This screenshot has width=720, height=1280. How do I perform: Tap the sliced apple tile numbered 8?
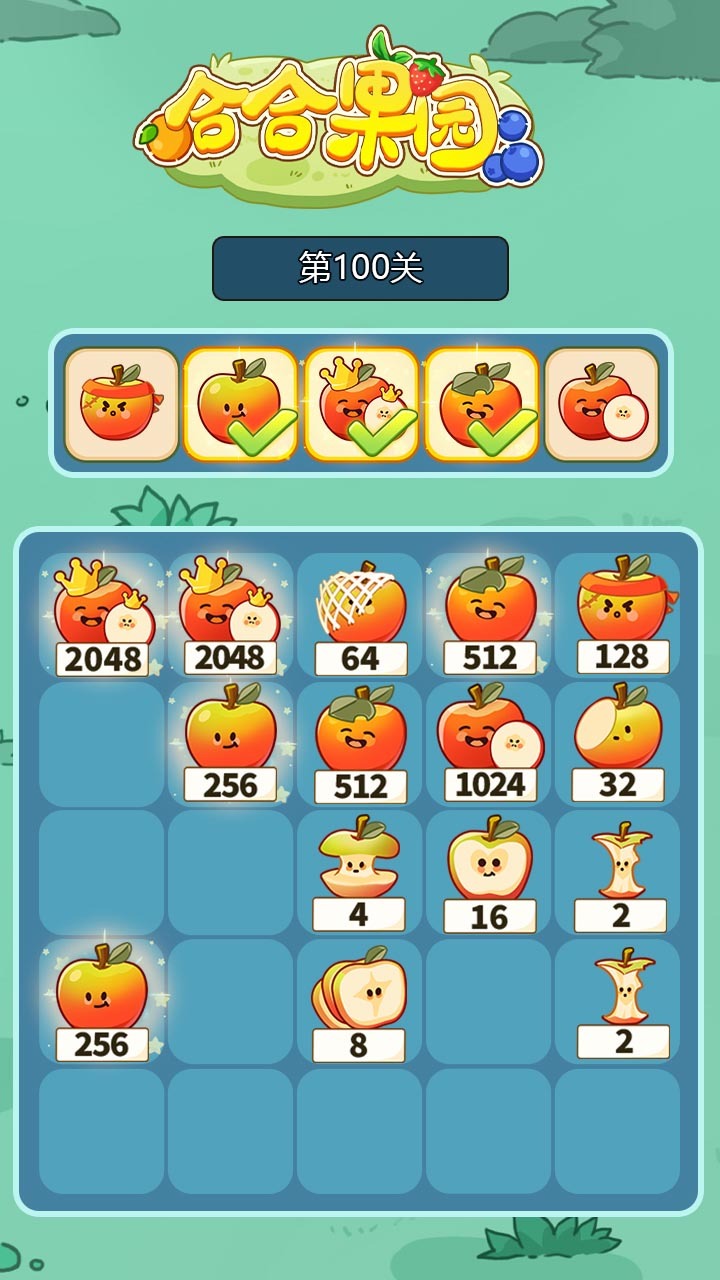(x=360, y=1001)
